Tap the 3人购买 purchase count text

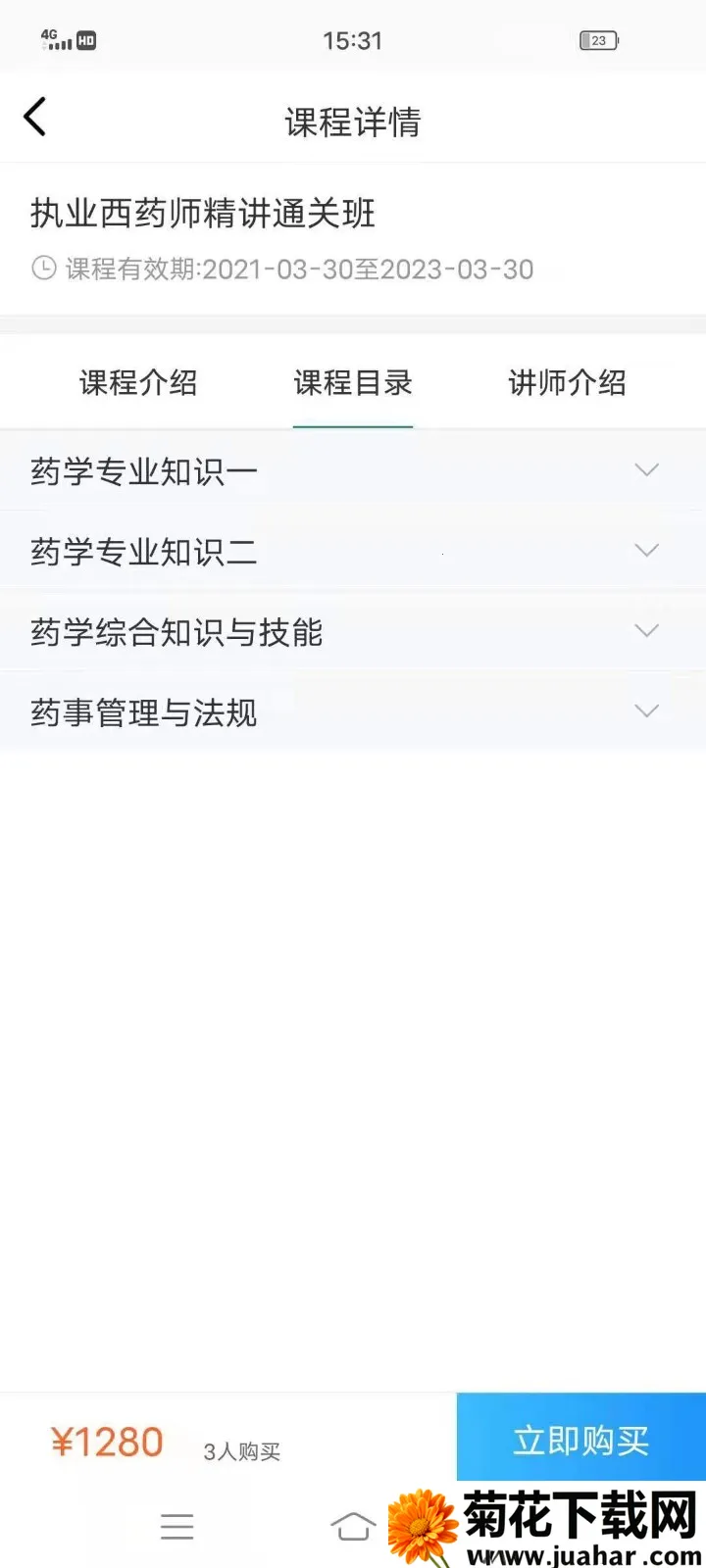point(241,1451)
